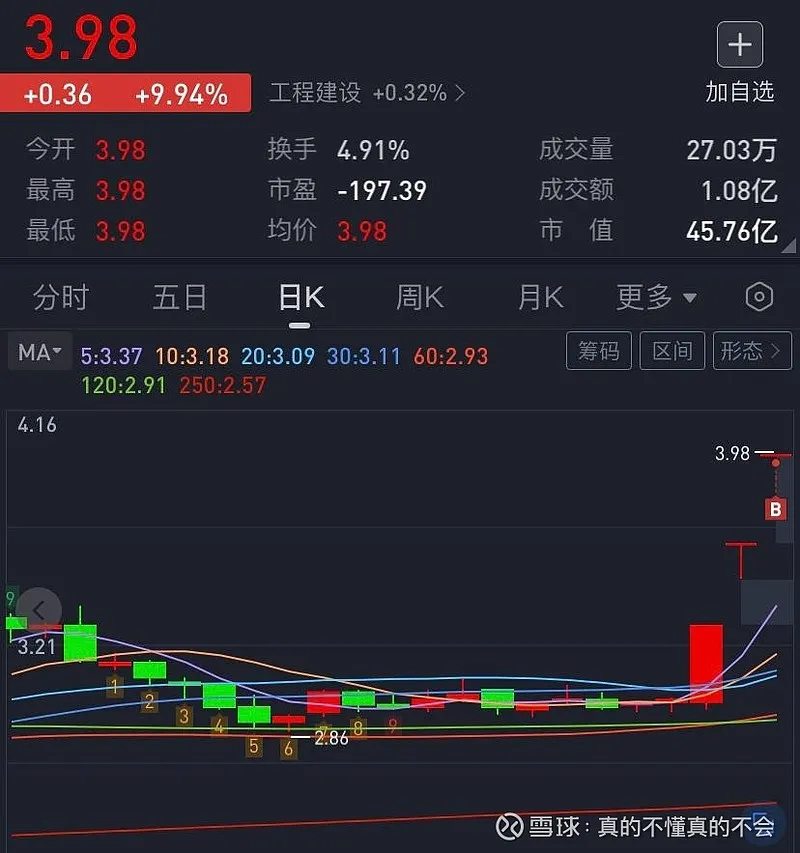Open the 形态 pattern options
This screenshot has width=800, height=853.
(752, 351)
